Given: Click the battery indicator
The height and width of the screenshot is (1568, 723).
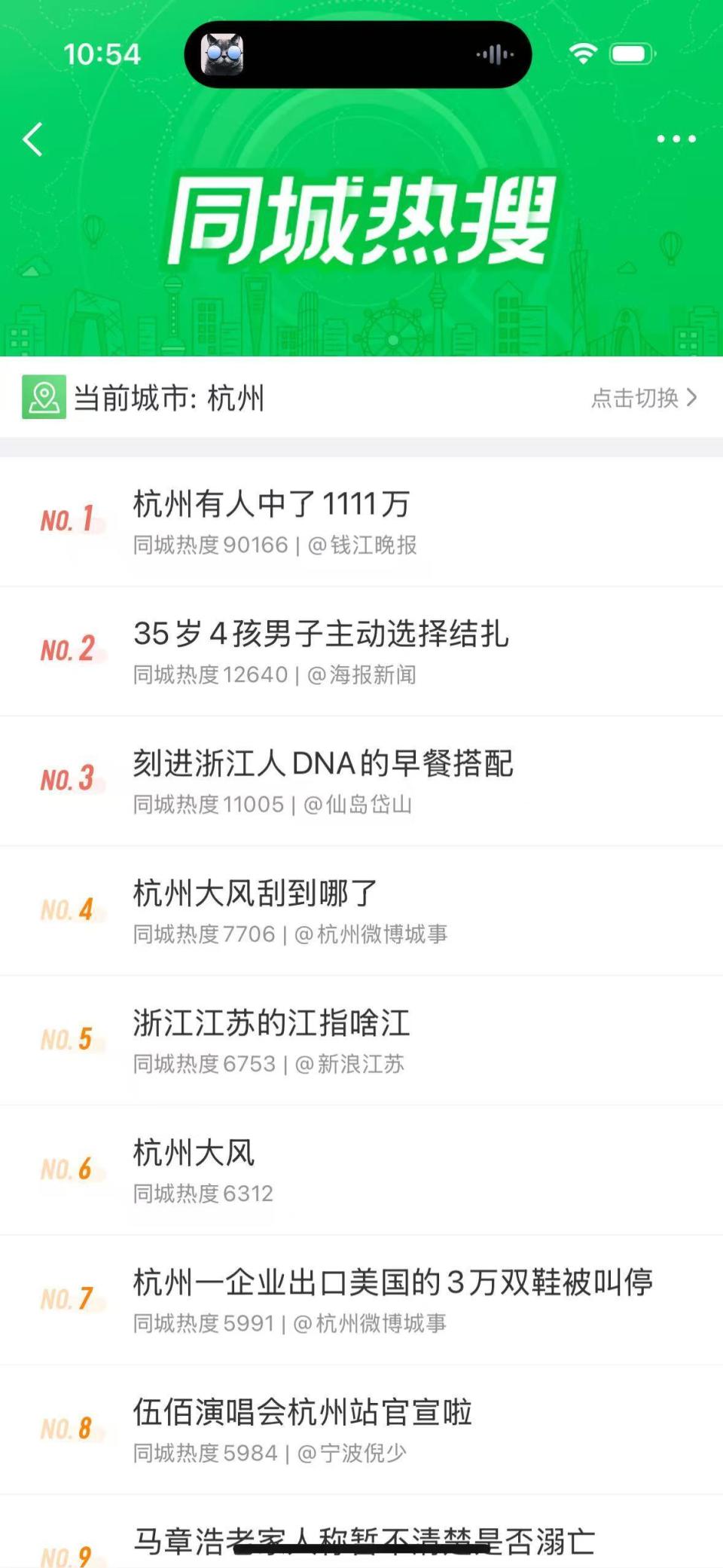Looking at the screenshot, I should 631,54.
